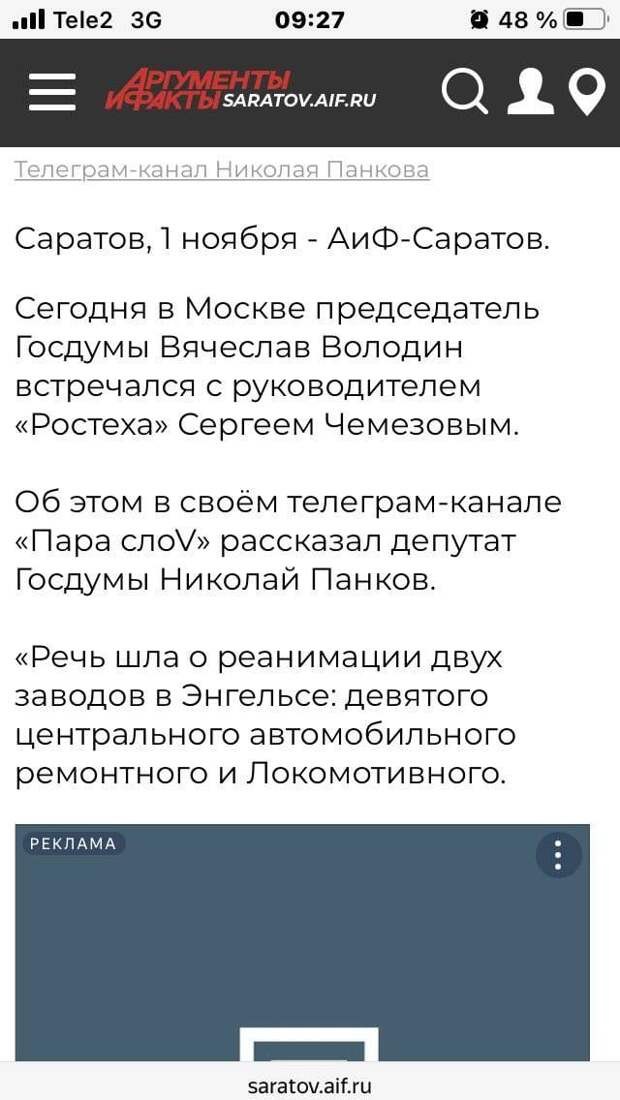Choose region via location pin icon
Image resolution: width=620 pixels, height=1100 pixels.
[x=586, y=92]
